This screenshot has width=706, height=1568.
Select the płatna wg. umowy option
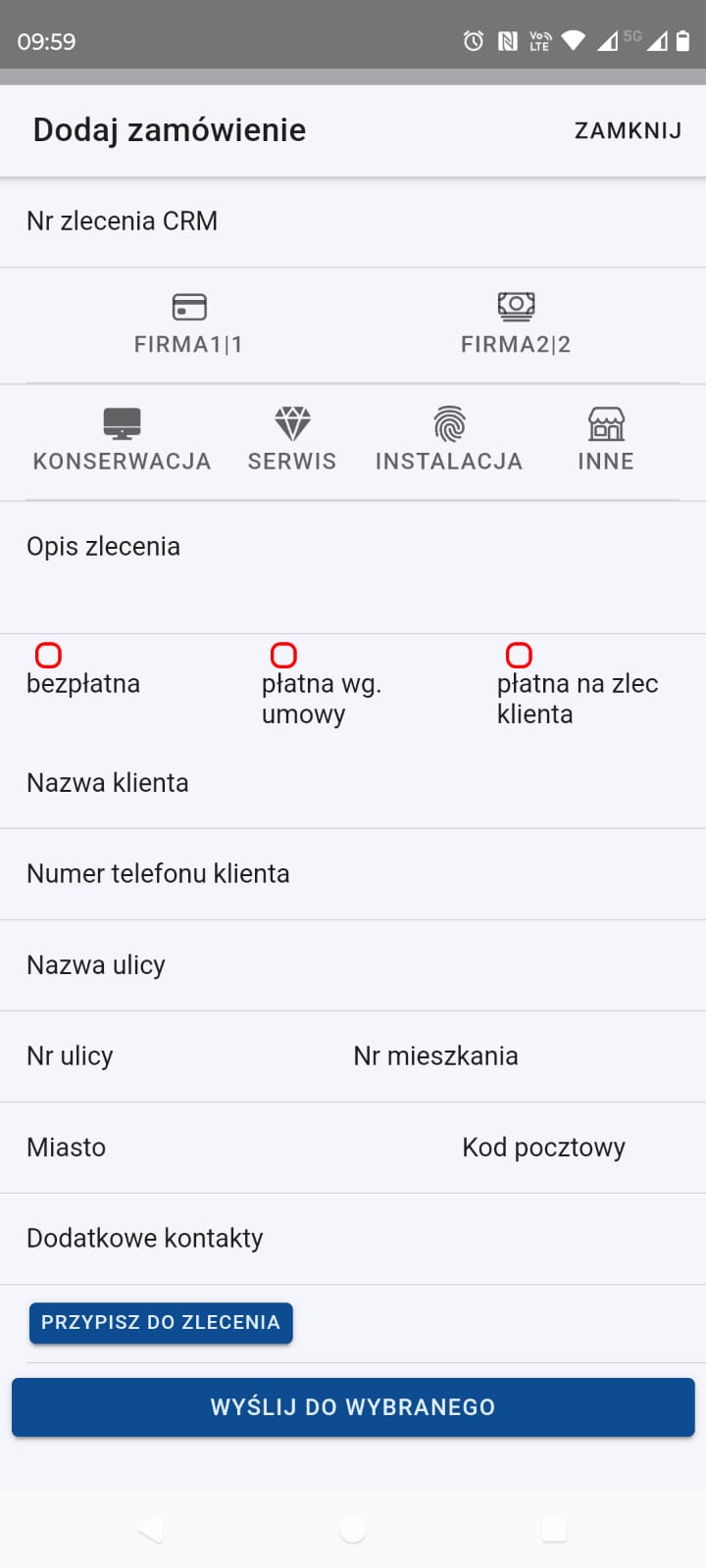pyautogui.click(x=283, y=655)
